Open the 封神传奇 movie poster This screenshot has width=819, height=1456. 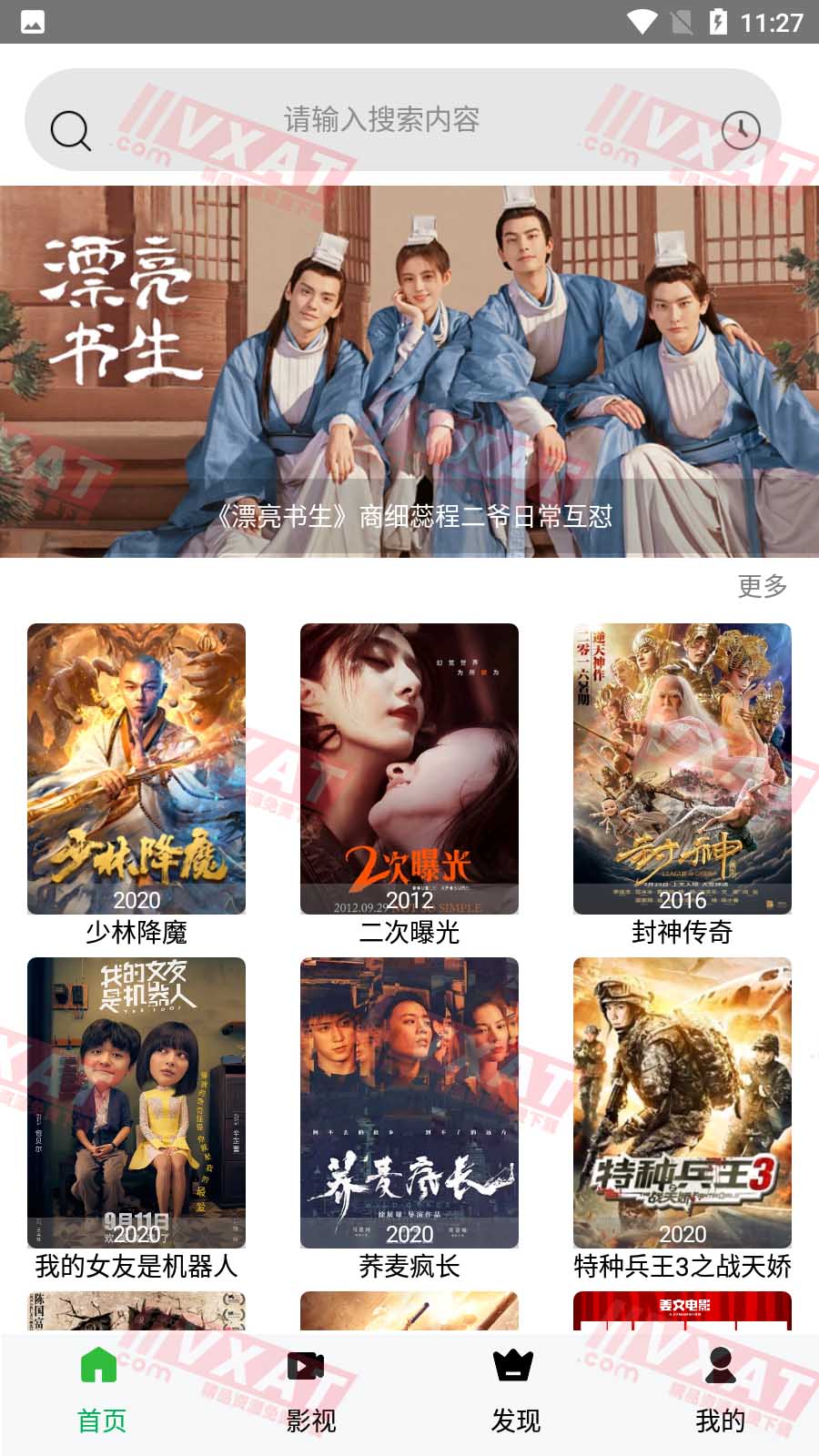click(683, 767)
